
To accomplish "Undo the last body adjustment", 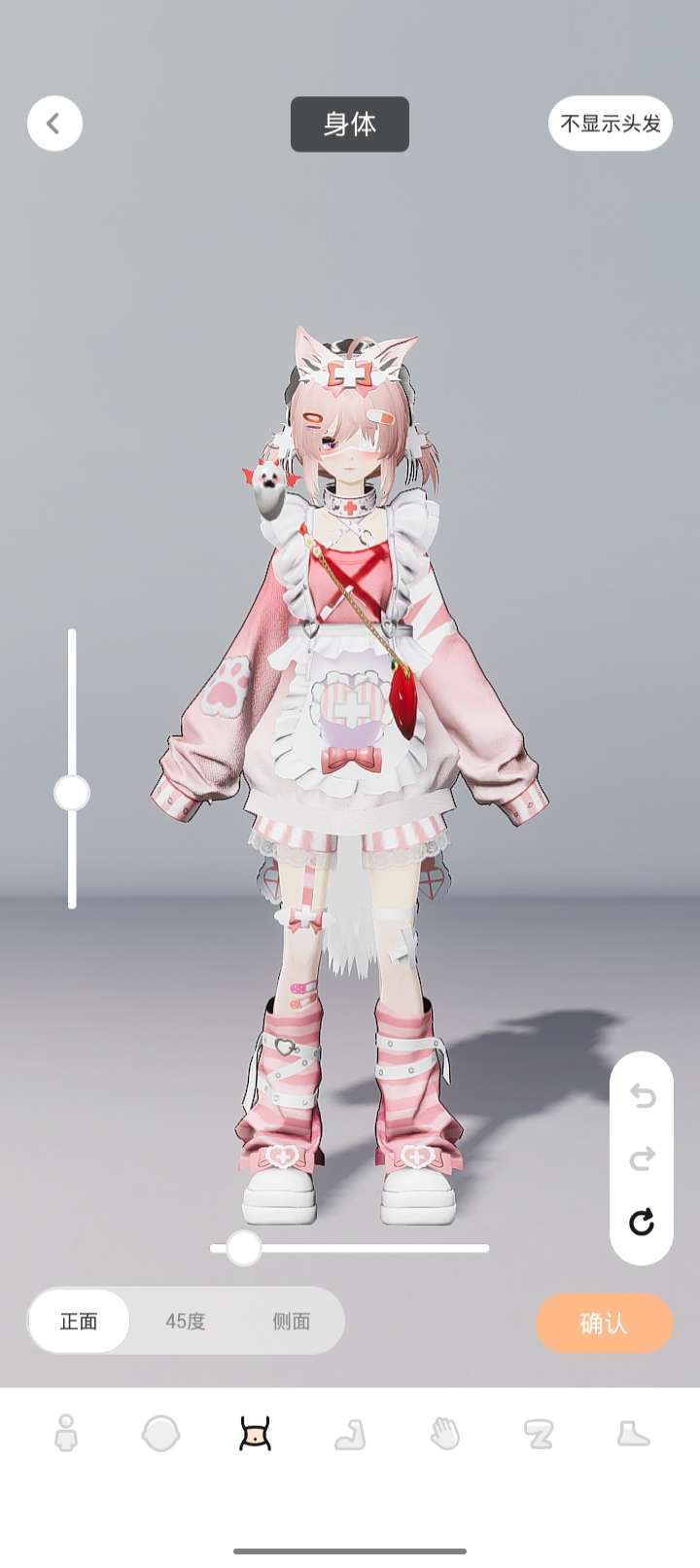I will tap(642, 1096).
